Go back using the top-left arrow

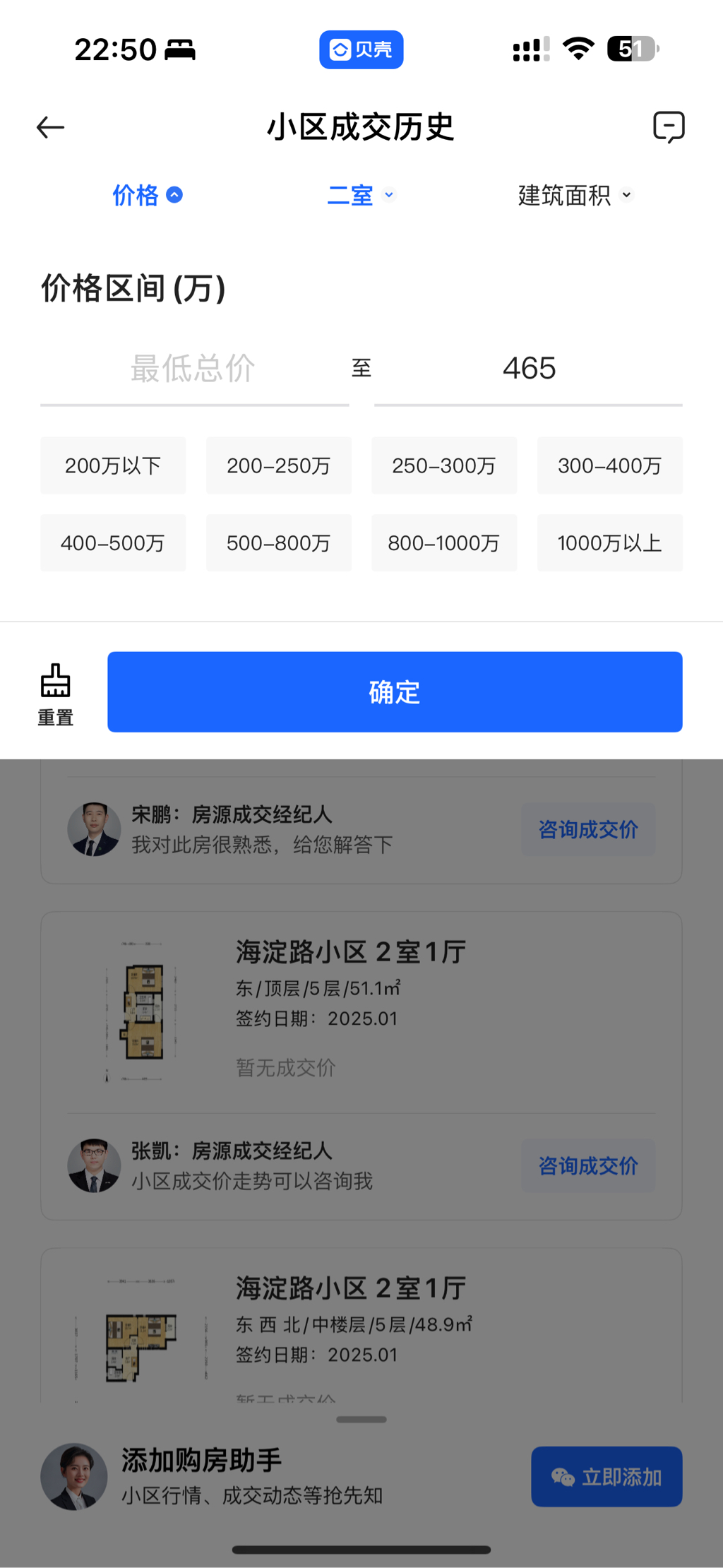pos(51,128)
